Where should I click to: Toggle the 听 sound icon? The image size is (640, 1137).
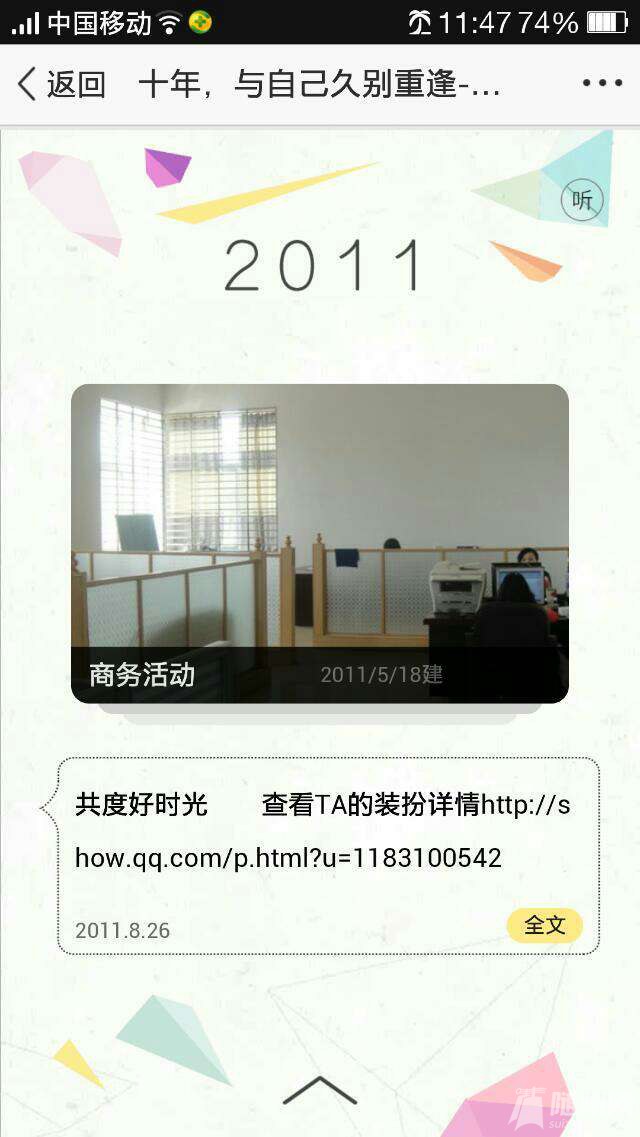[x=582, y=200]
